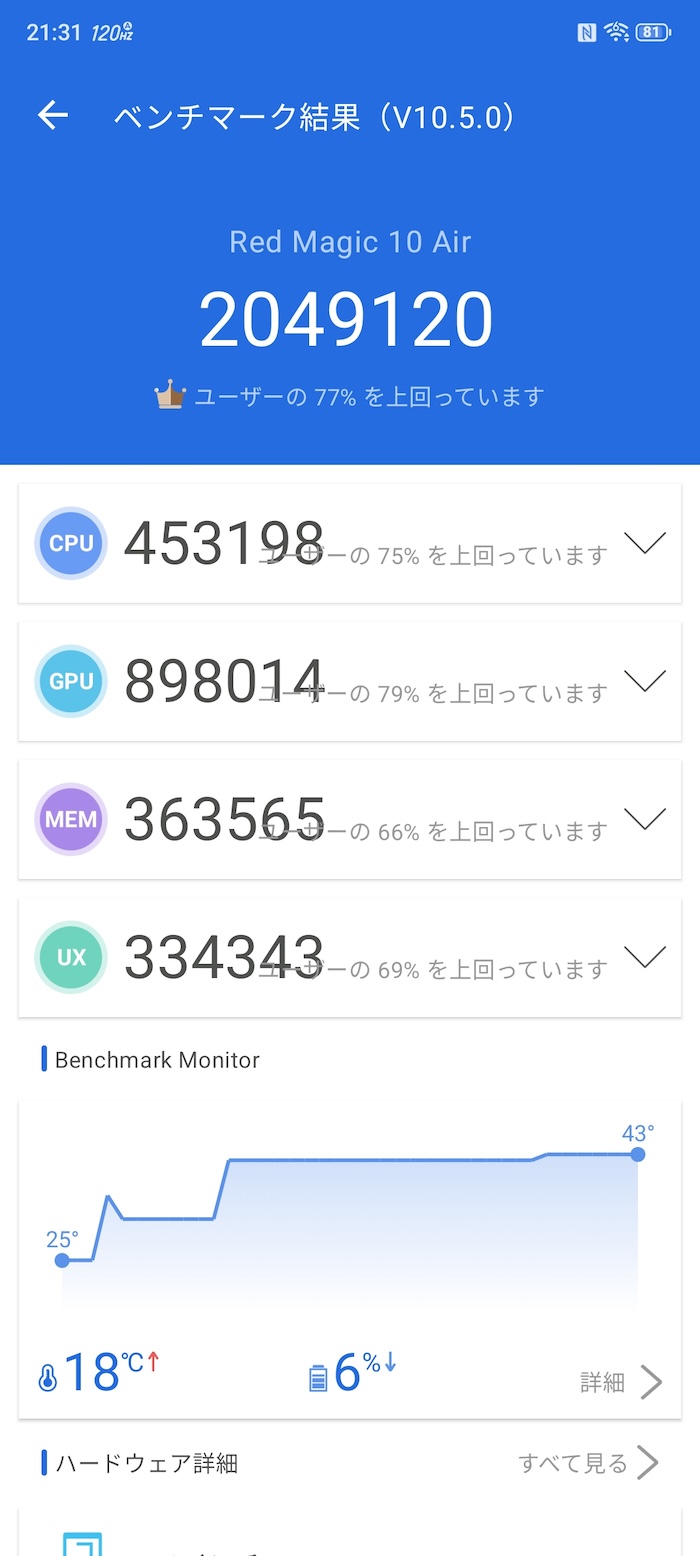This screenshot has height=1556, width=700.
Task: Expand the GPU score breakdown
Action: [645, 682]
